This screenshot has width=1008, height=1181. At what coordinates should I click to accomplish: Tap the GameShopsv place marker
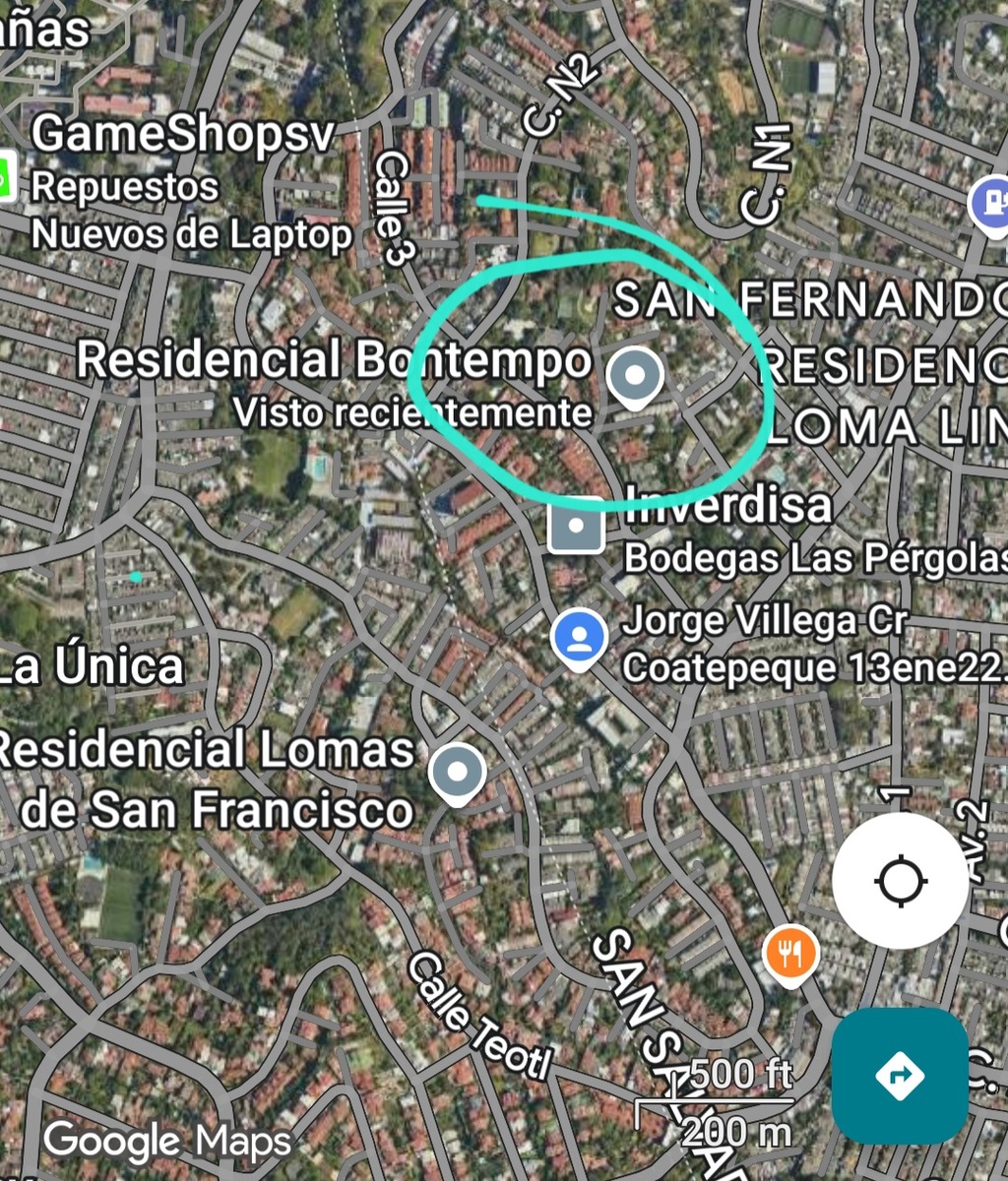click(x=7, y=179)
